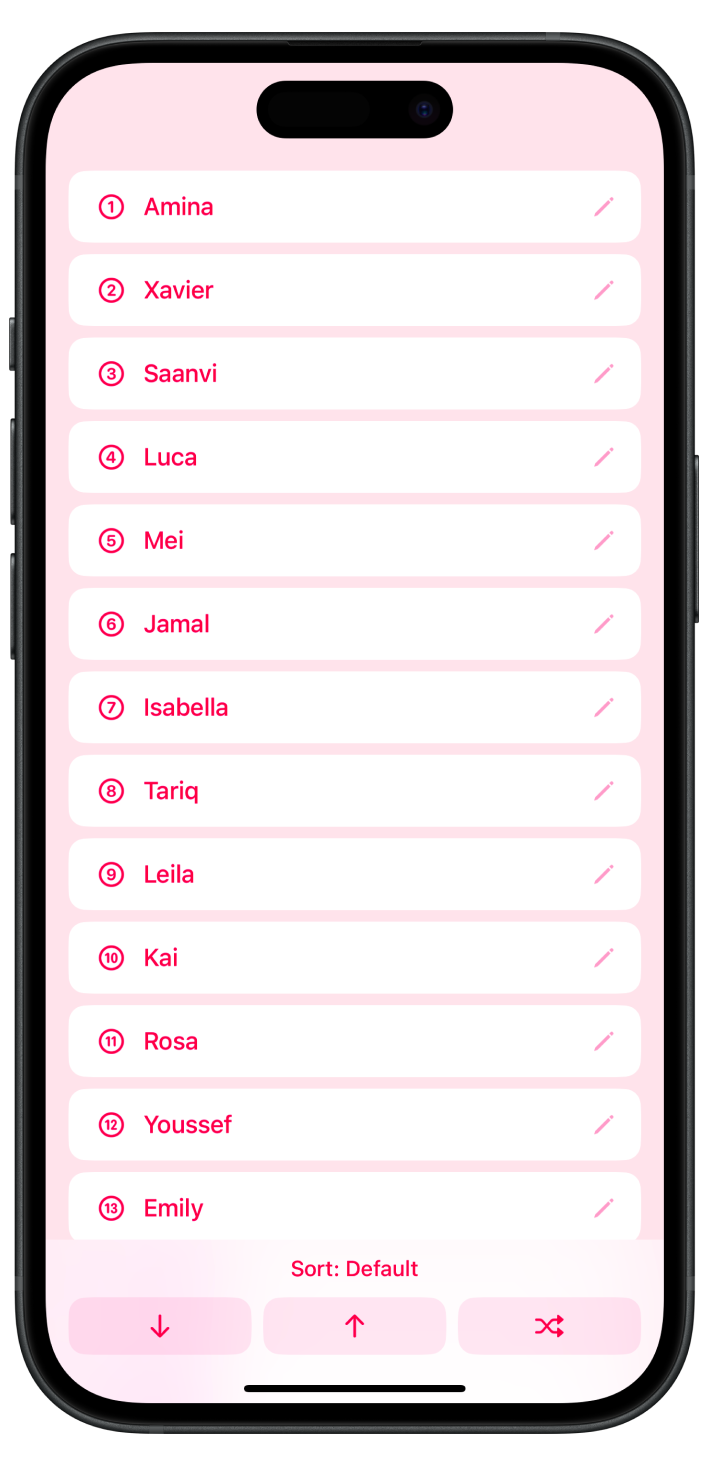Tap the pencil icon beside Xavier

pyautogui.click(x=603, y=290)
